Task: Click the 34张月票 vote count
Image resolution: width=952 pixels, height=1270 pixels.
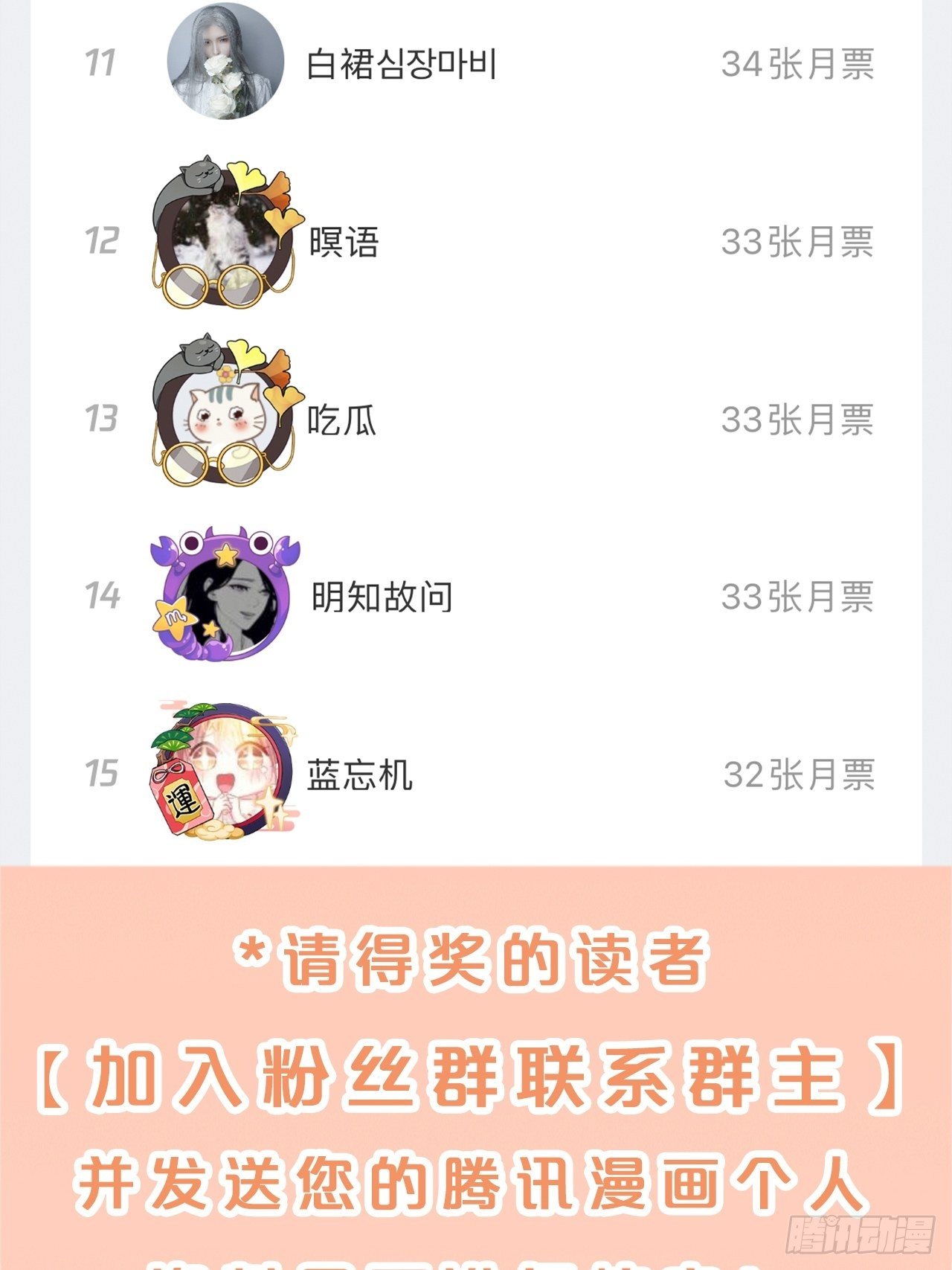Action: pos(796,63)
